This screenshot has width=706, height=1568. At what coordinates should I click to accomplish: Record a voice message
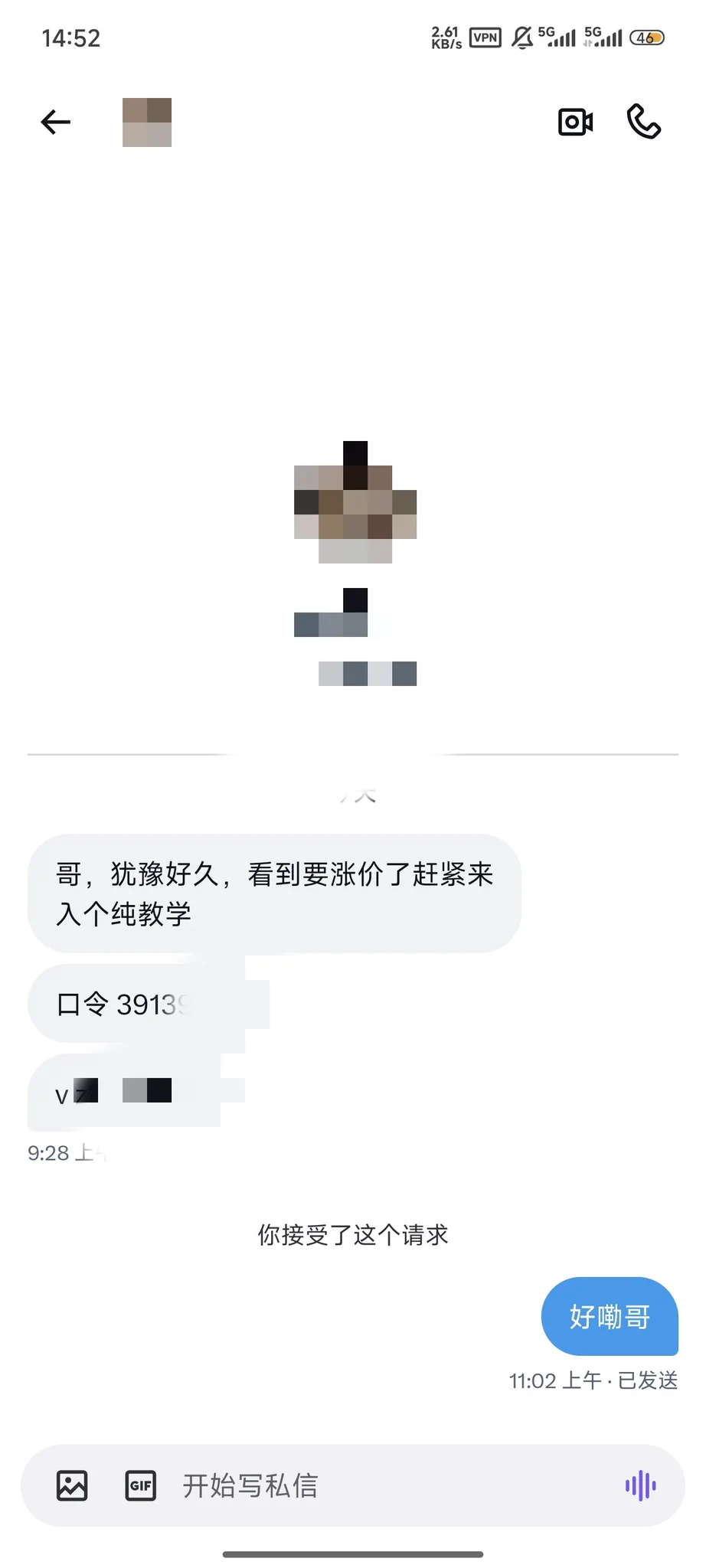pos(640,1486)
